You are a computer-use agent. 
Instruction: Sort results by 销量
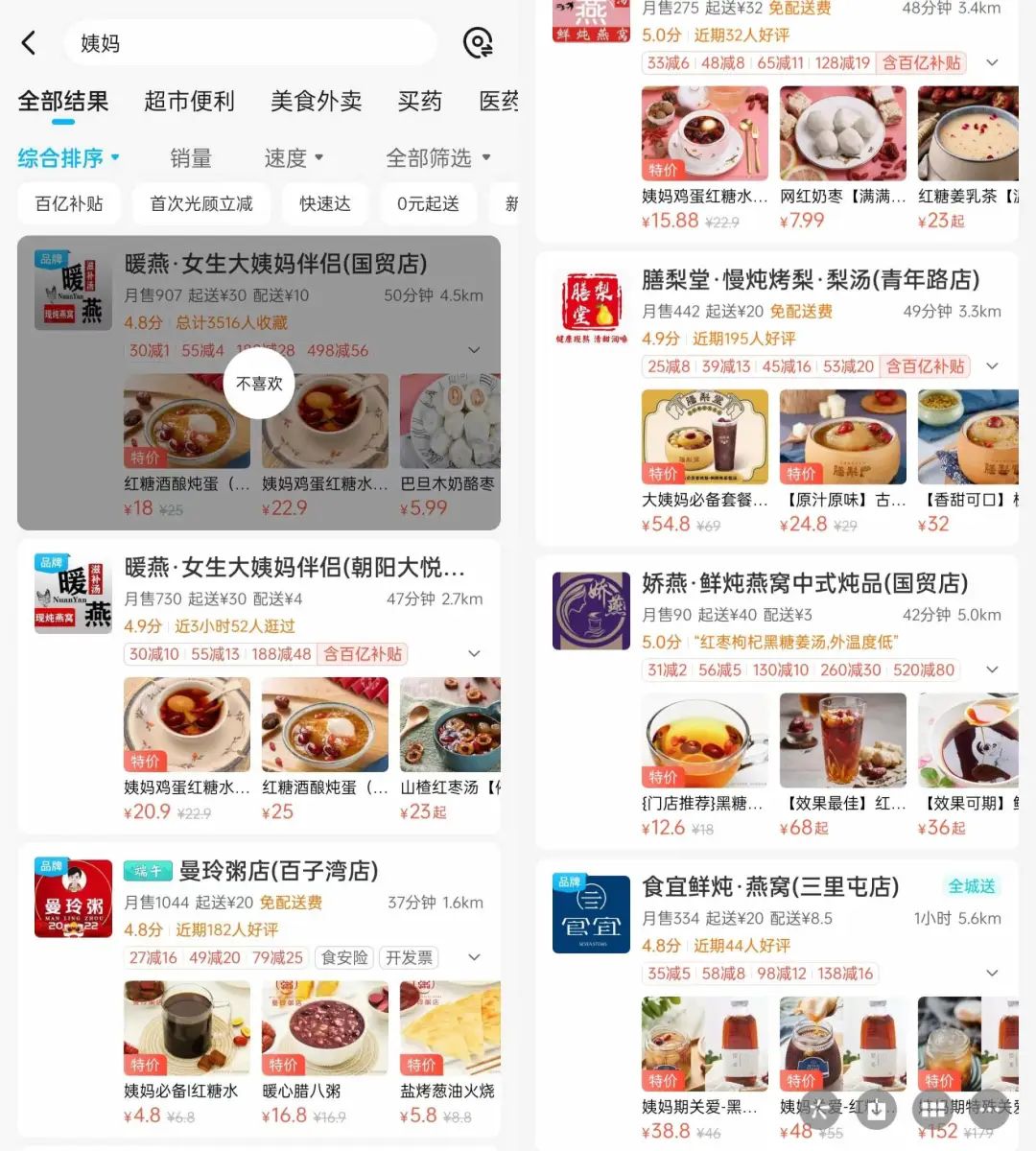[x=190, y=158]
